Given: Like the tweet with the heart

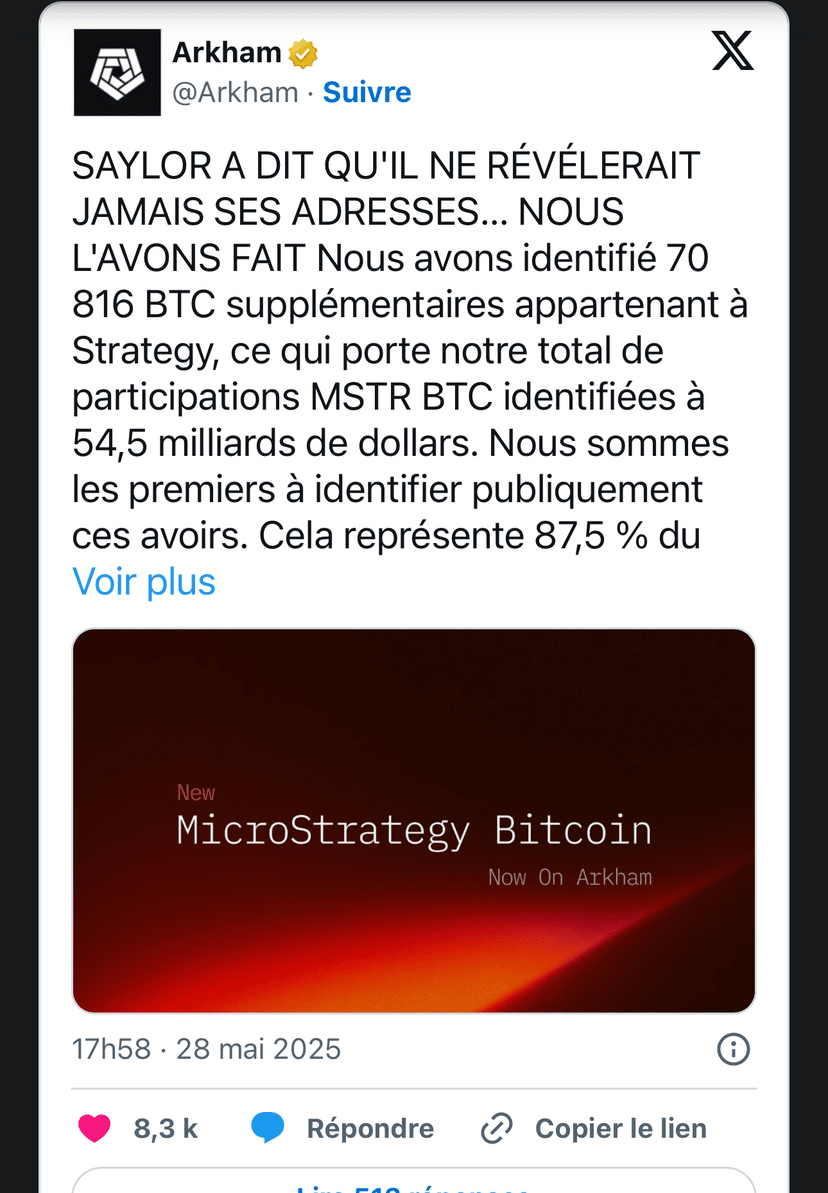Looking at the screenshot, I should click(x=95, y=1129).
